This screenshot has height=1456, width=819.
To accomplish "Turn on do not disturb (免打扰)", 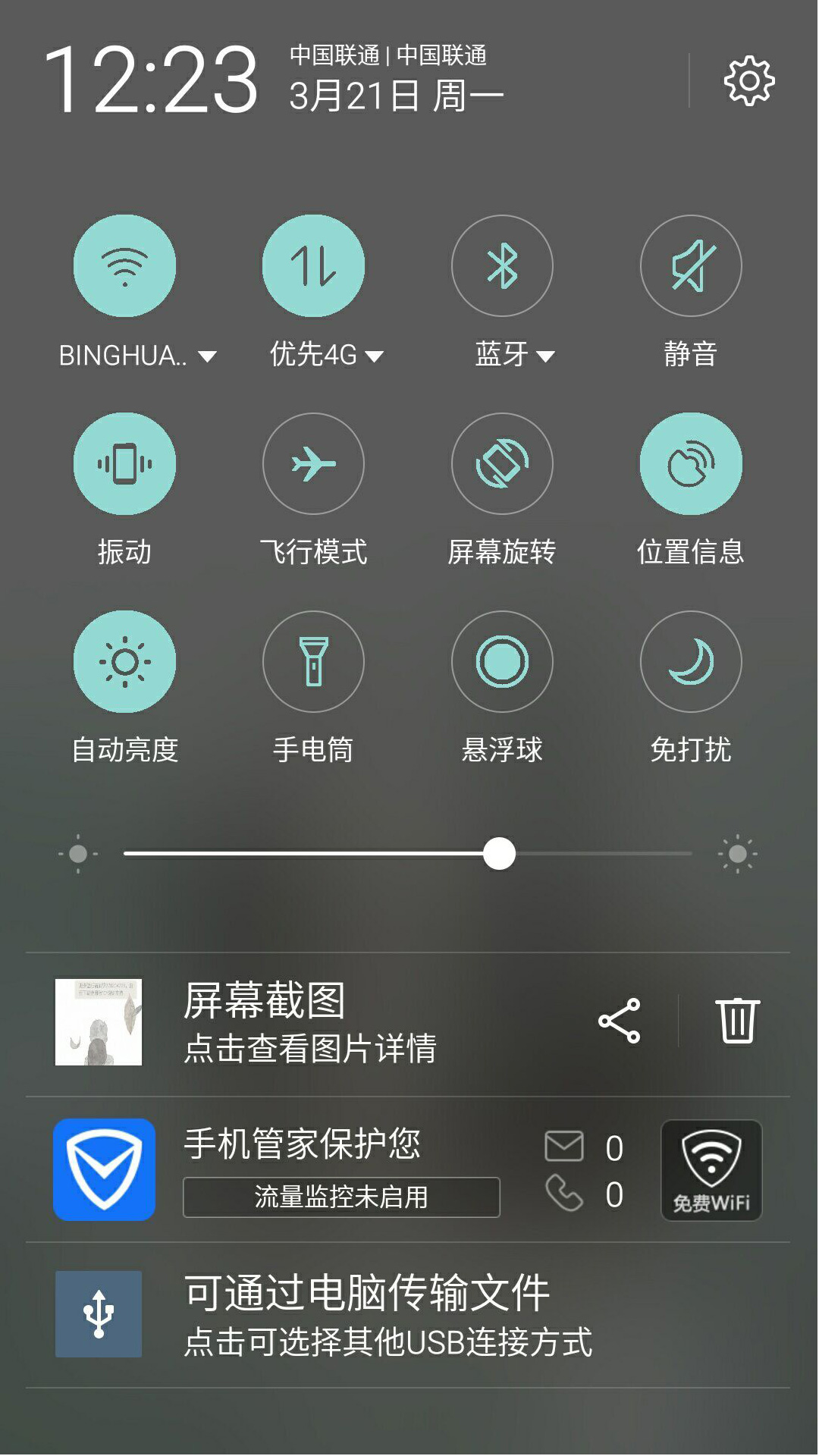I will (x=691, y=662).
